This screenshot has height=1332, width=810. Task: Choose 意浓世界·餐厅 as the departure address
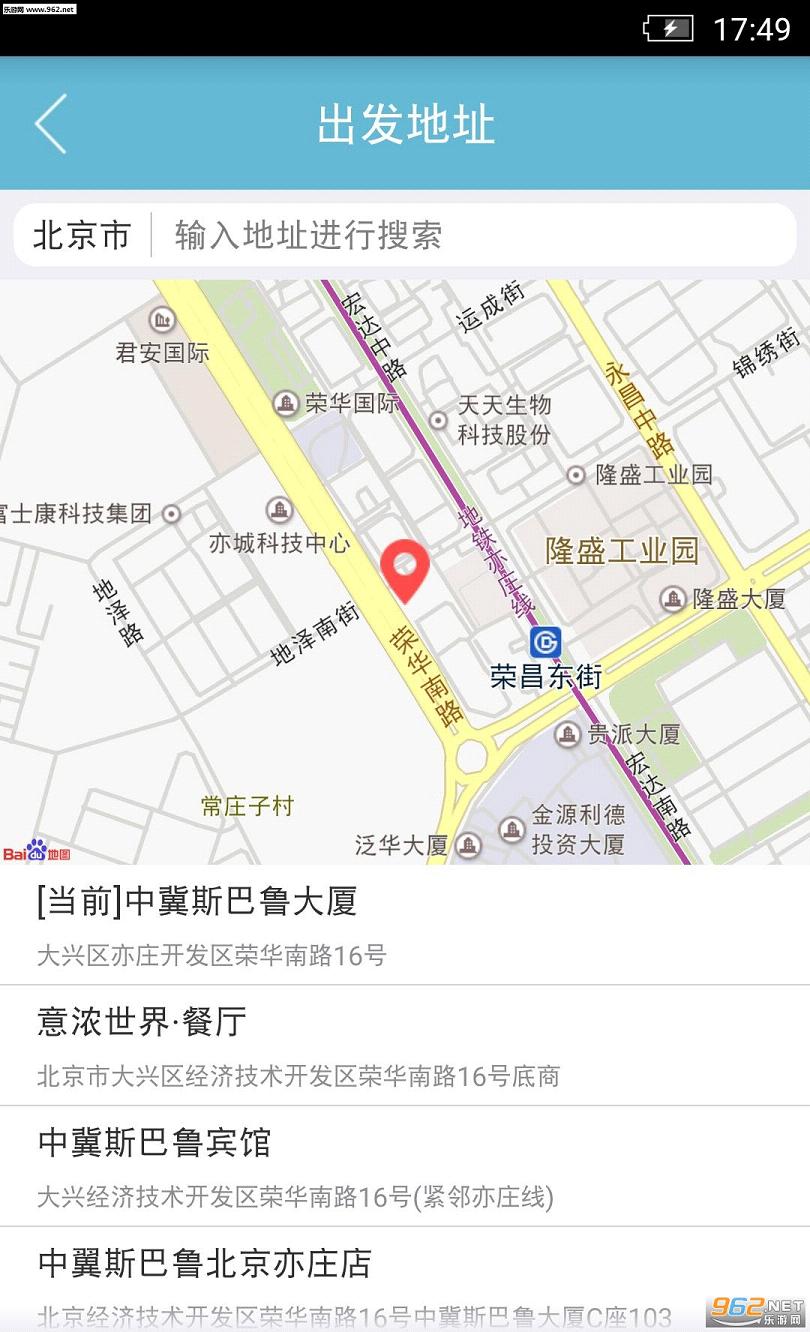(x=404, y=1046)
